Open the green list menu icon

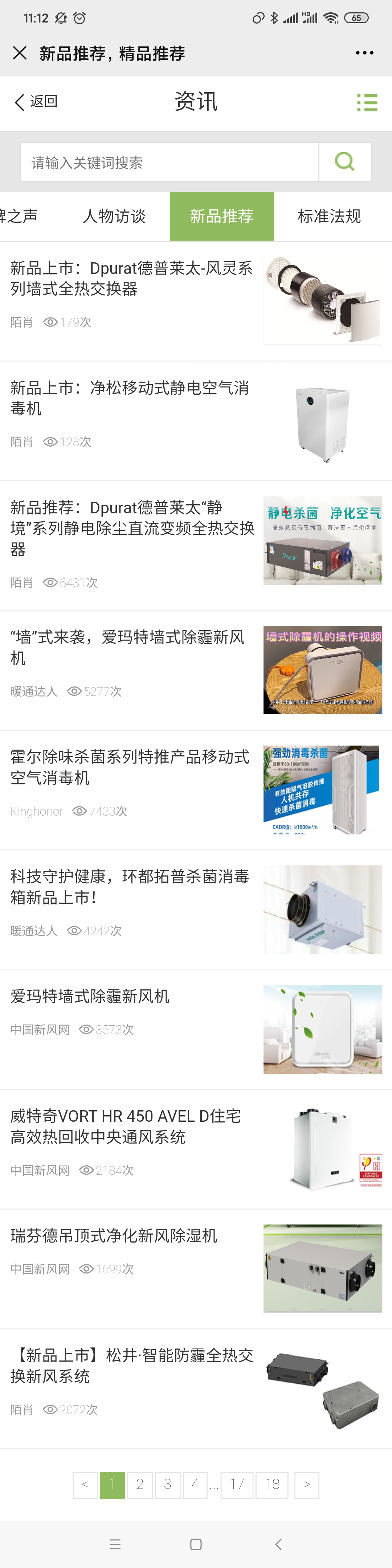(x=367, y=102)
